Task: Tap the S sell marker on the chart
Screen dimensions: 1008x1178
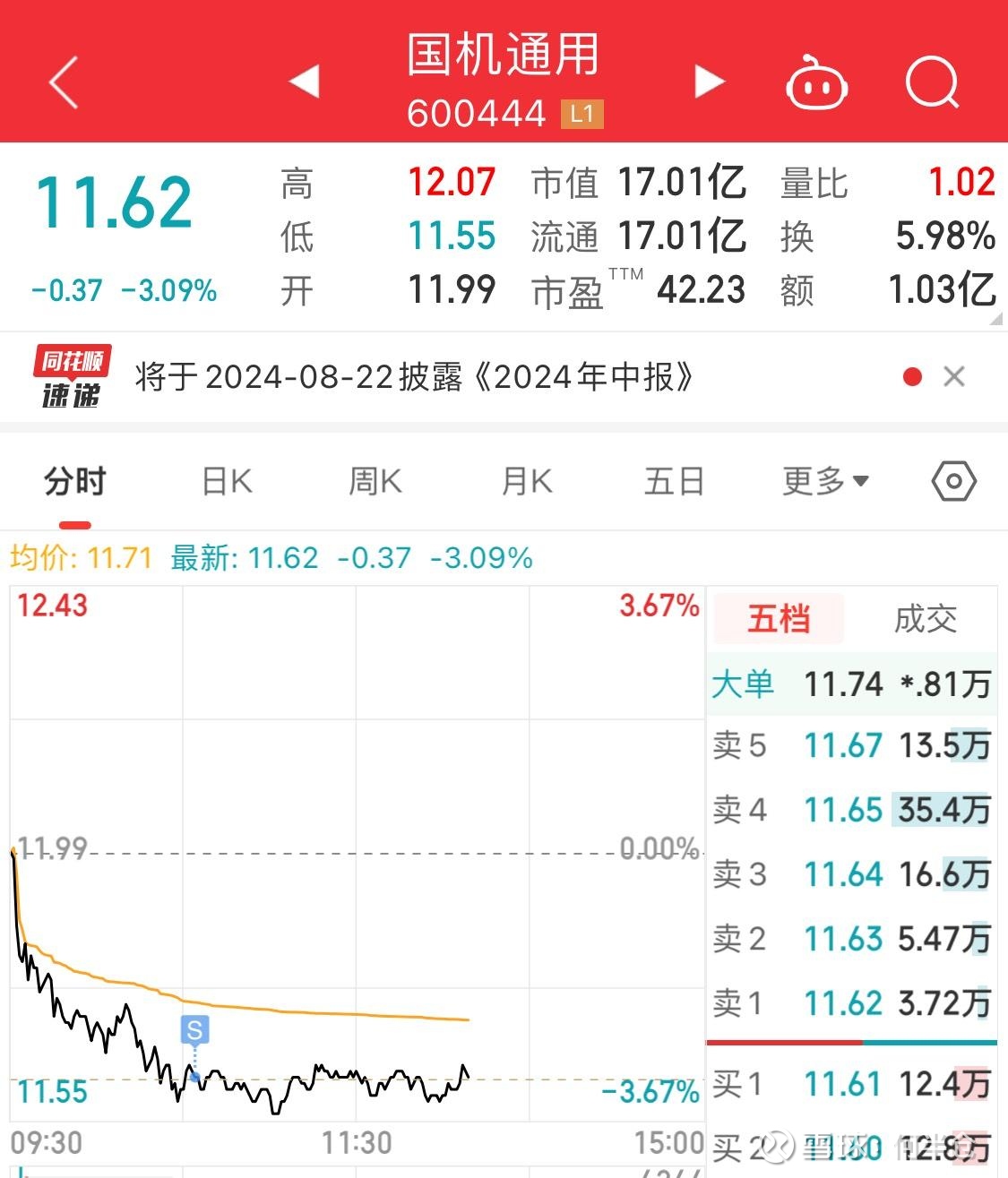Action: (x=194, y=1030)
